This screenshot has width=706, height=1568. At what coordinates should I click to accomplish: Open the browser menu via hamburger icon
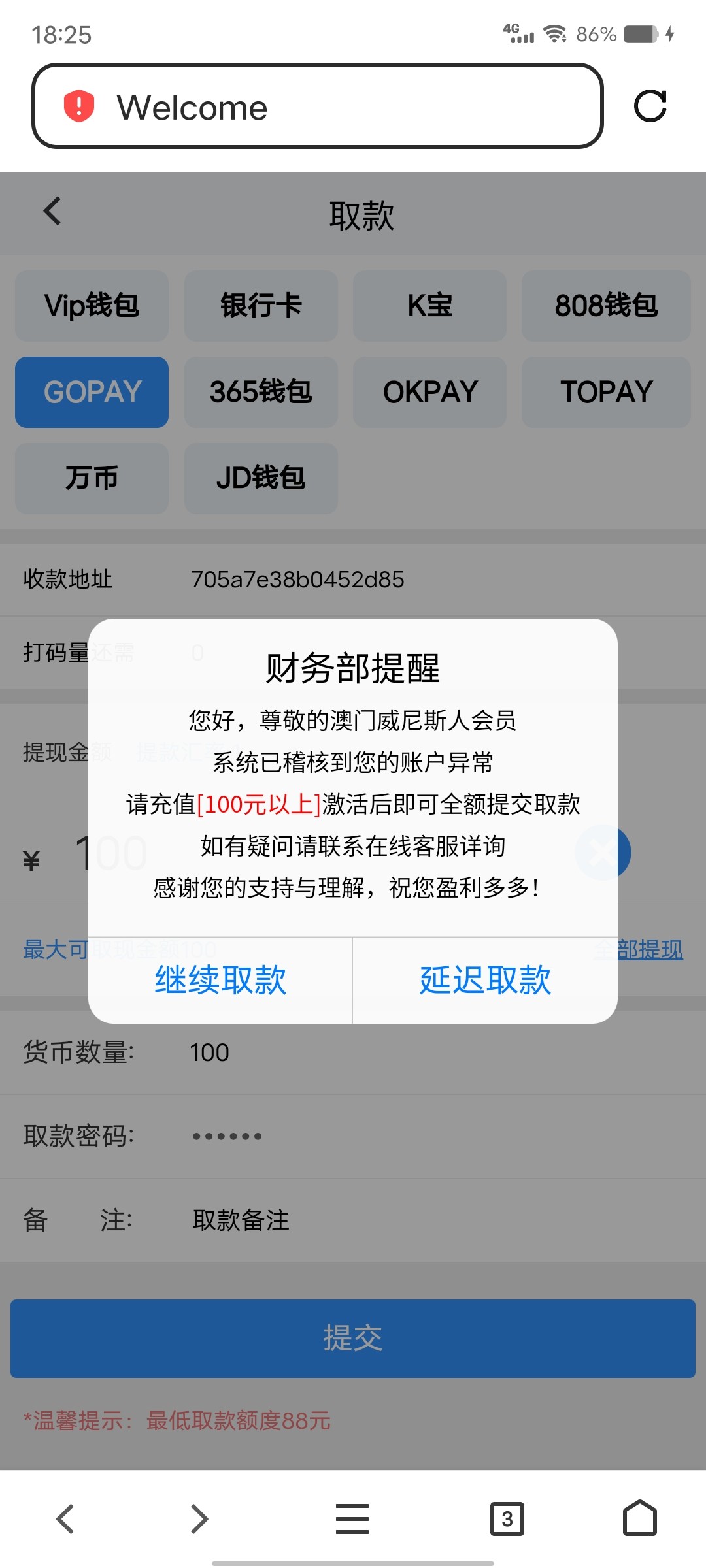point(352,1518)
